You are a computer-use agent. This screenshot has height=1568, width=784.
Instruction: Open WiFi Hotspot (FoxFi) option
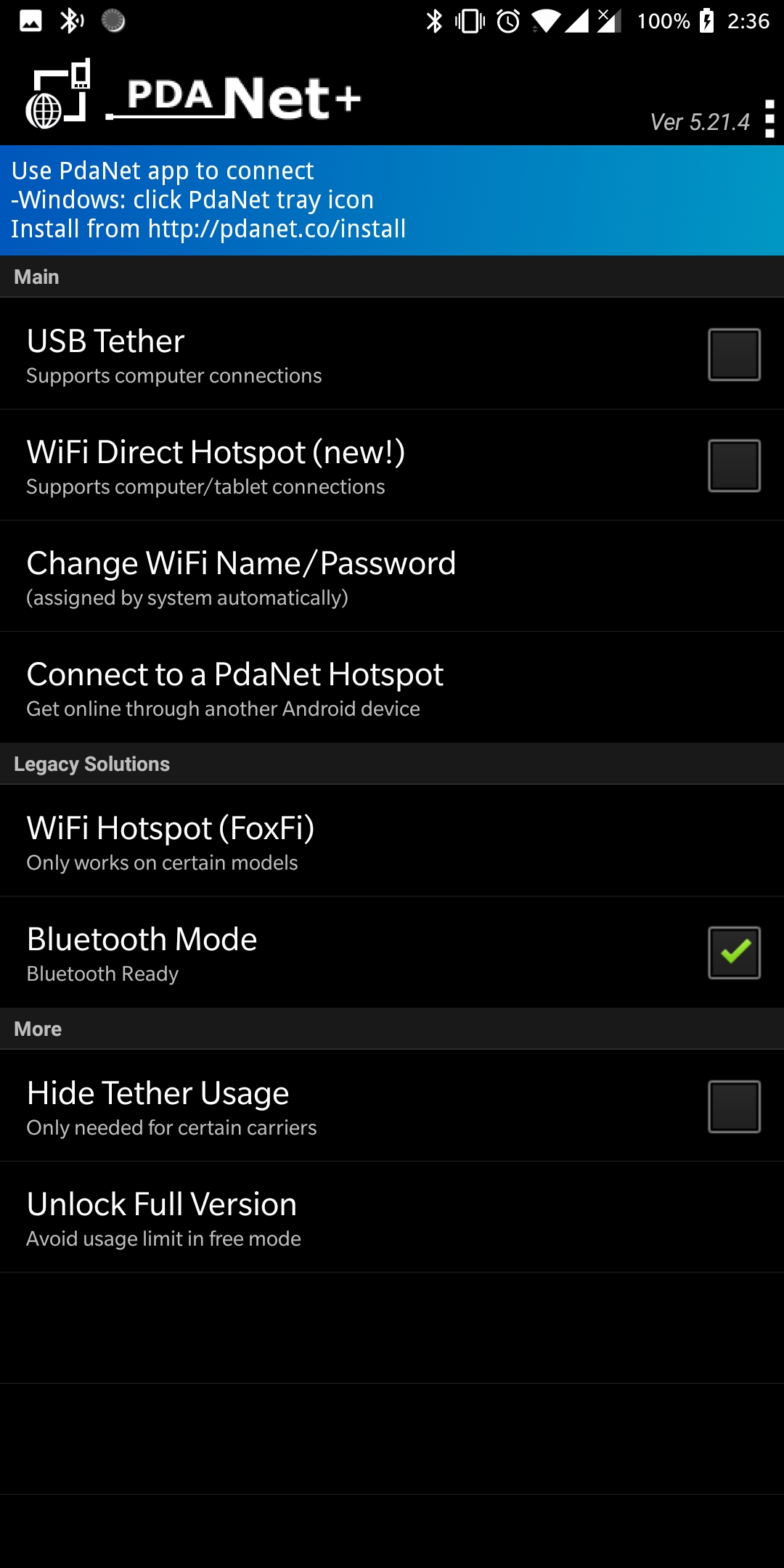coord(392,841)
